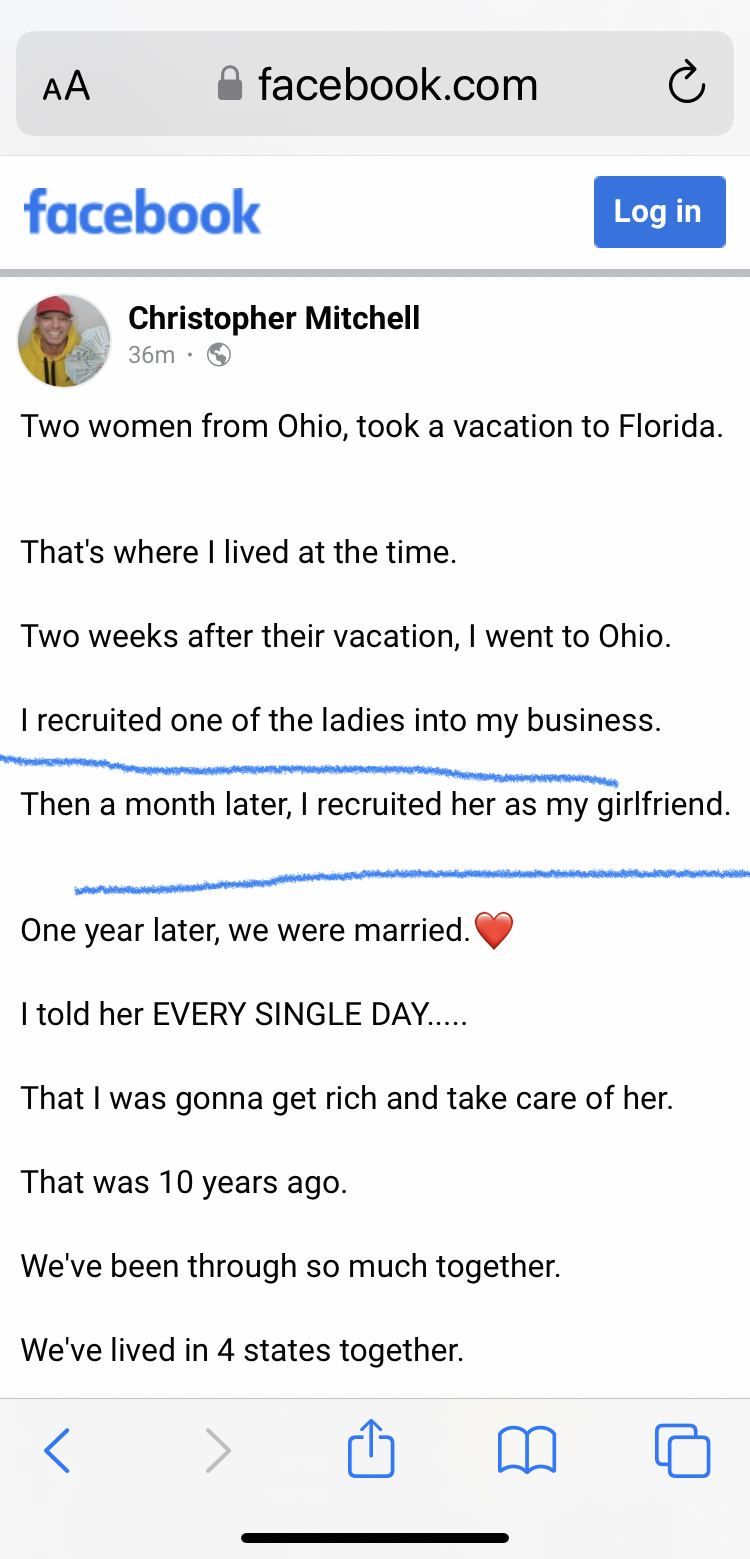Go to the Facebook home logo
750x1559 pixels.
tap(142, 212)
